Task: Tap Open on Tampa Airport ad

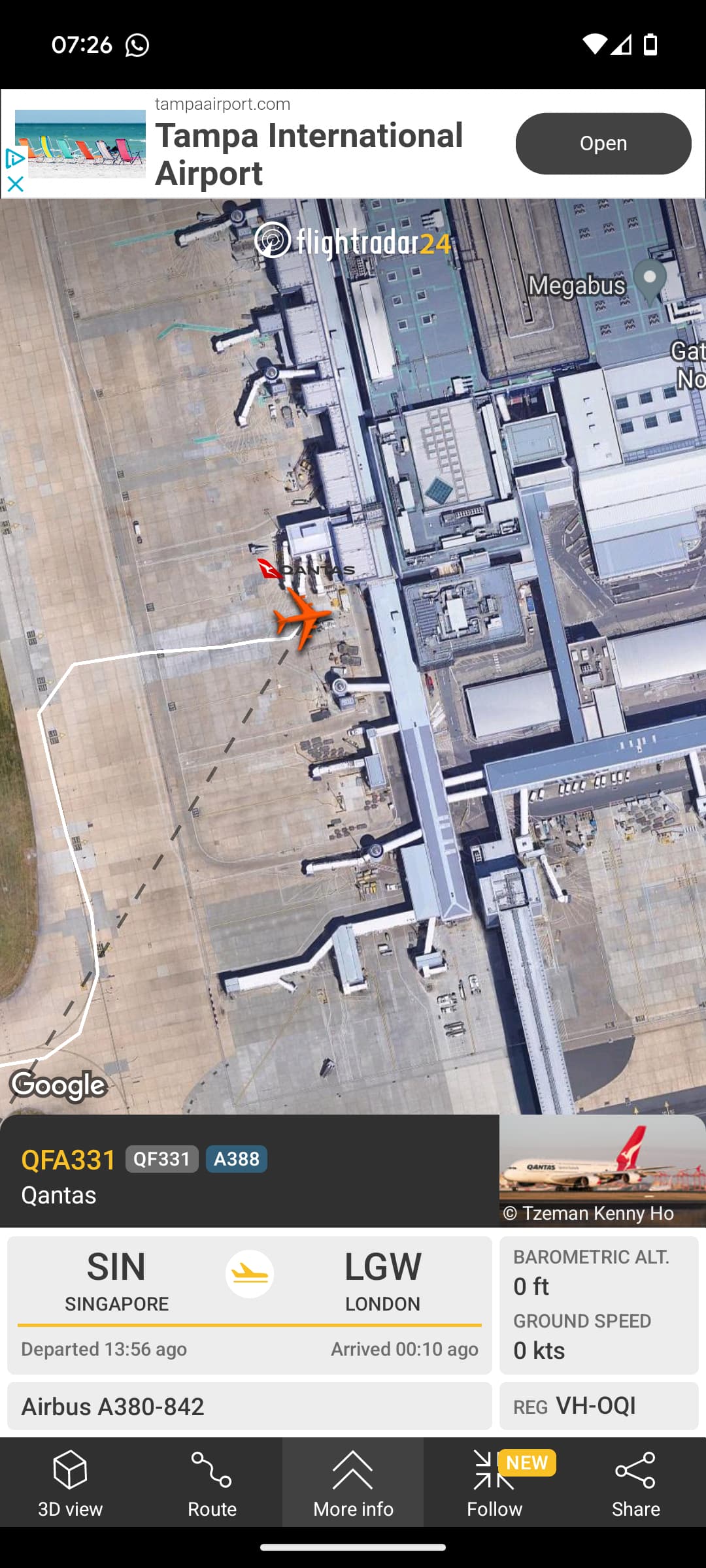Action: (603, 144)
